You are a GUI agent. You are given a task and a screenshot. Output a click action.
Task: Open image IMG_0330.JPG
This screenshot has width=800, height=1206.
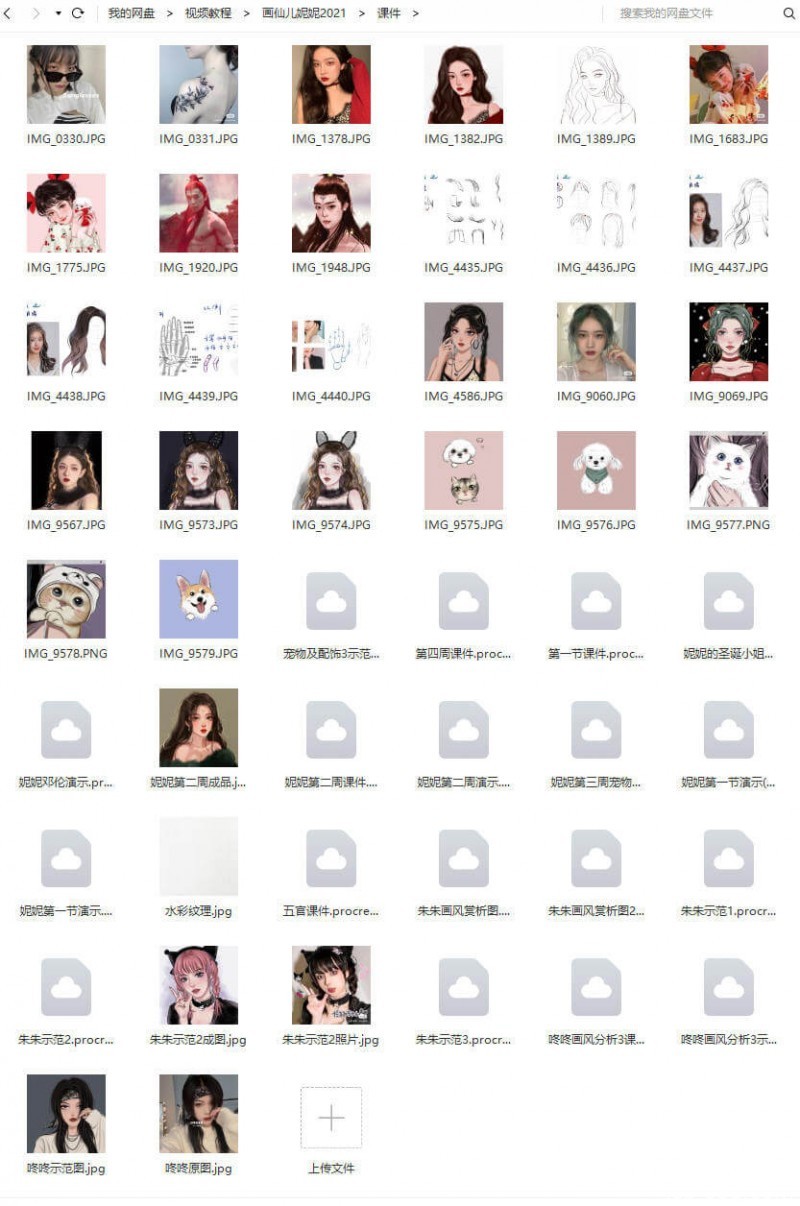point(66,84)
